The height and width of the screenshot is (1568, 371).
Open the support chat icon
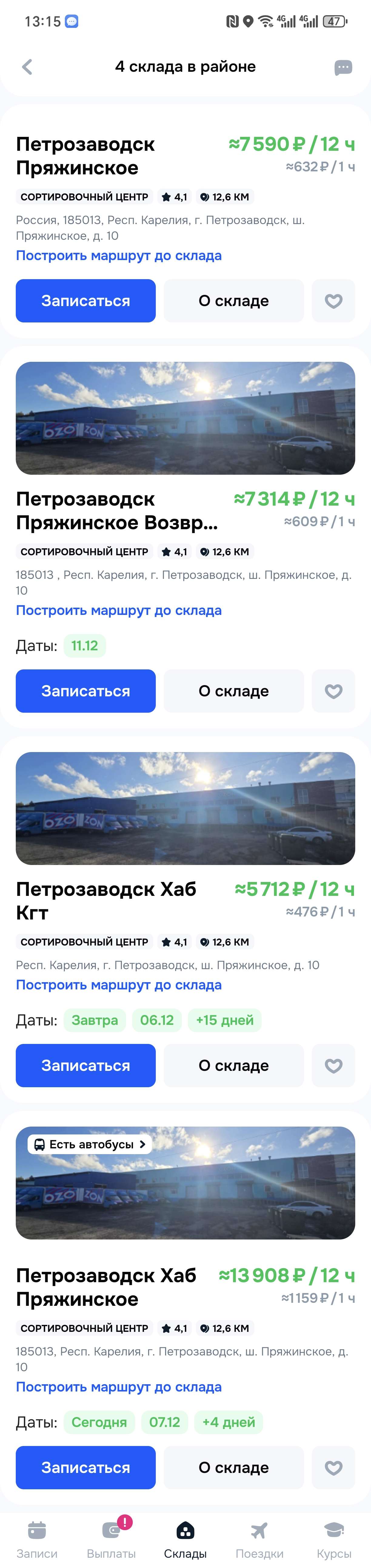click(x=343, y=68)
